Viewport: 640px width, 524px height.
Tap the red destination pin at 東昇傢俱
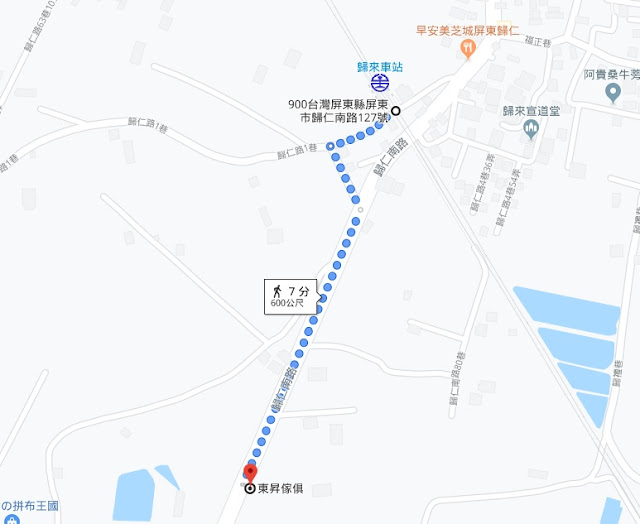(250, 474)
